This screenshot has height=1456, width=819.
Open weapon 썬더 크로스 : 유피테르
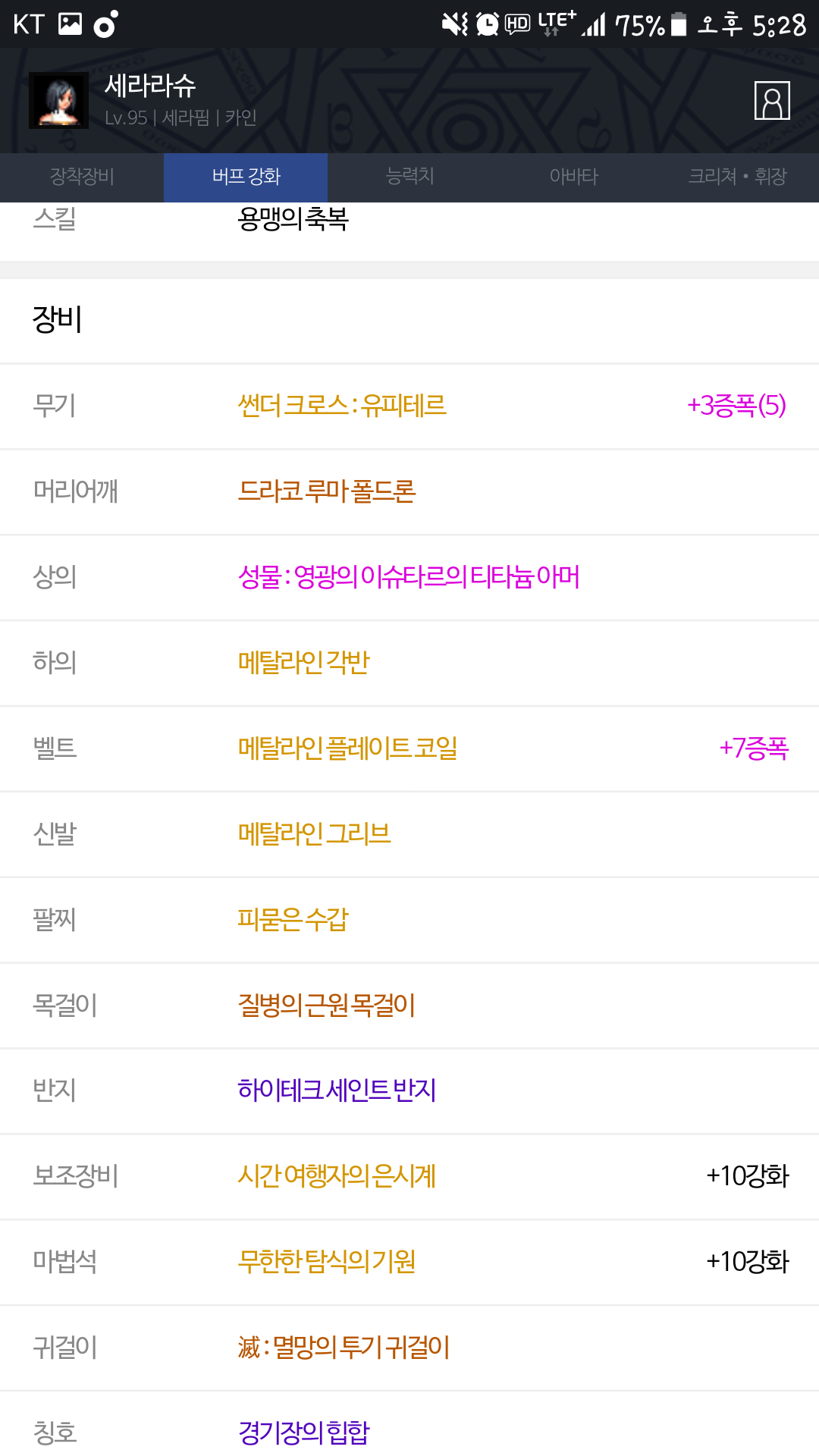tap(341, 406)
